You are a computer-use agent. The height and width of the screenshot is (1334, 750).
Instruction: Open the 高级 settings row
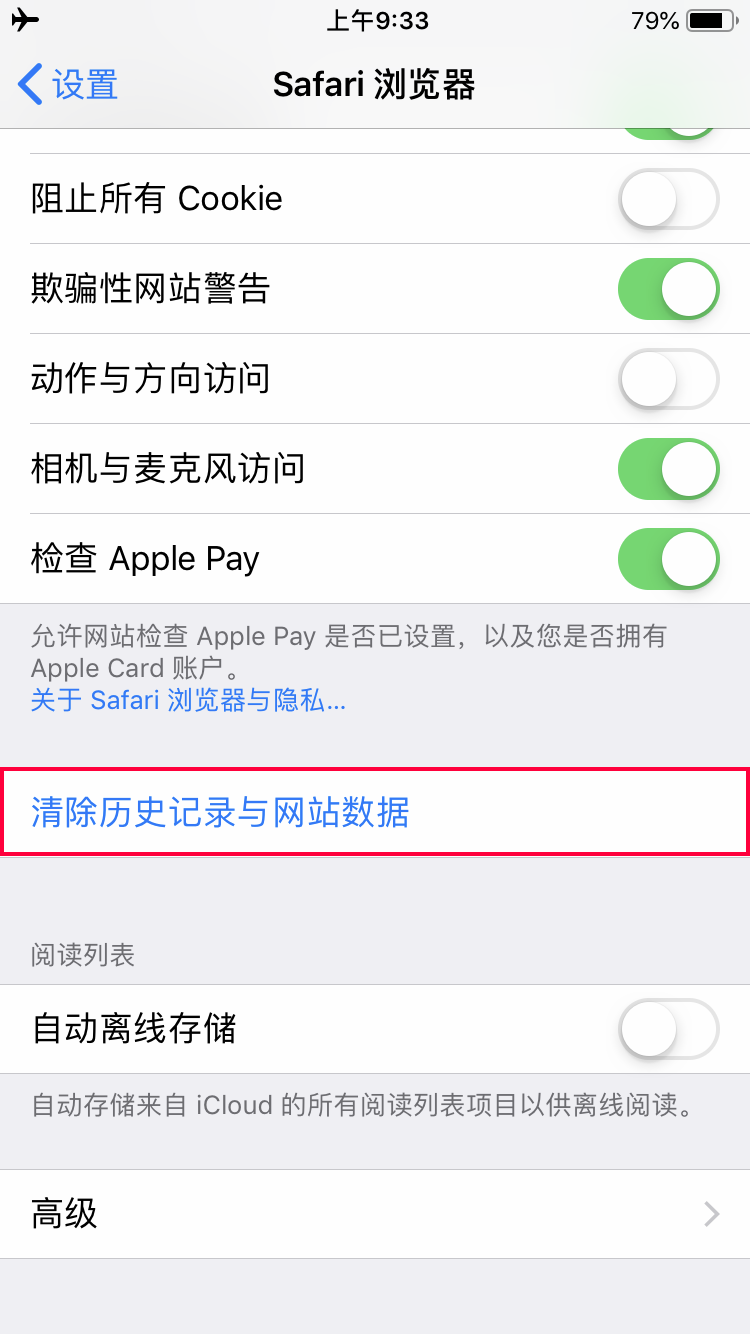[375, 1214]
